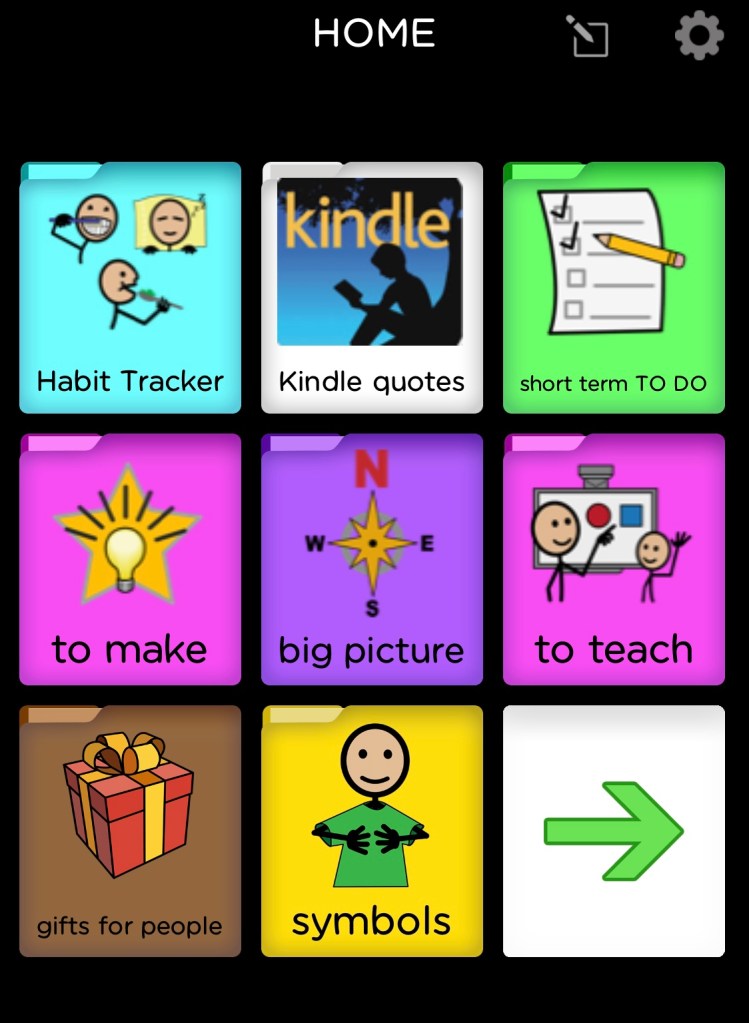Open the symbols folder

click(x=372, y=831)
